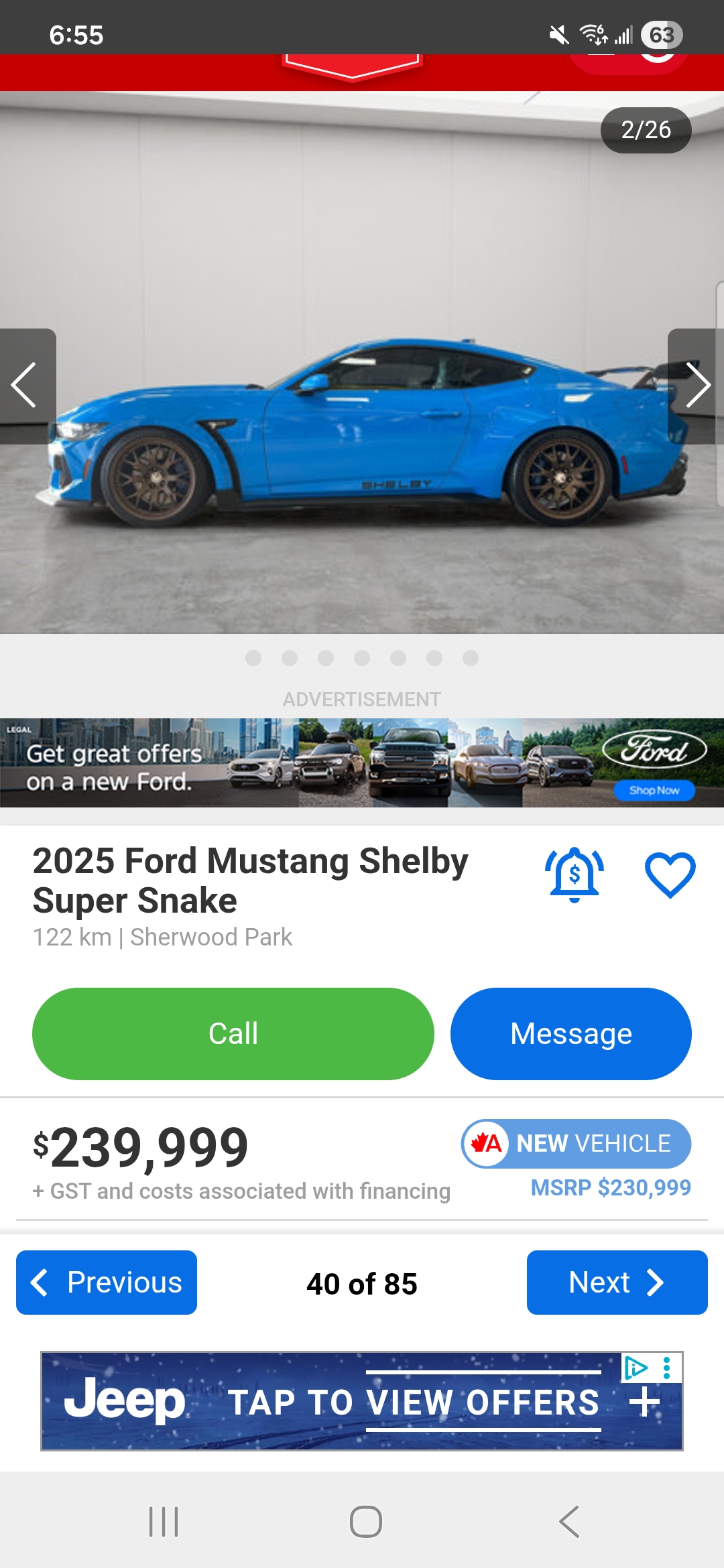Open the red AutoTrader logo banner

pos(352,67)
